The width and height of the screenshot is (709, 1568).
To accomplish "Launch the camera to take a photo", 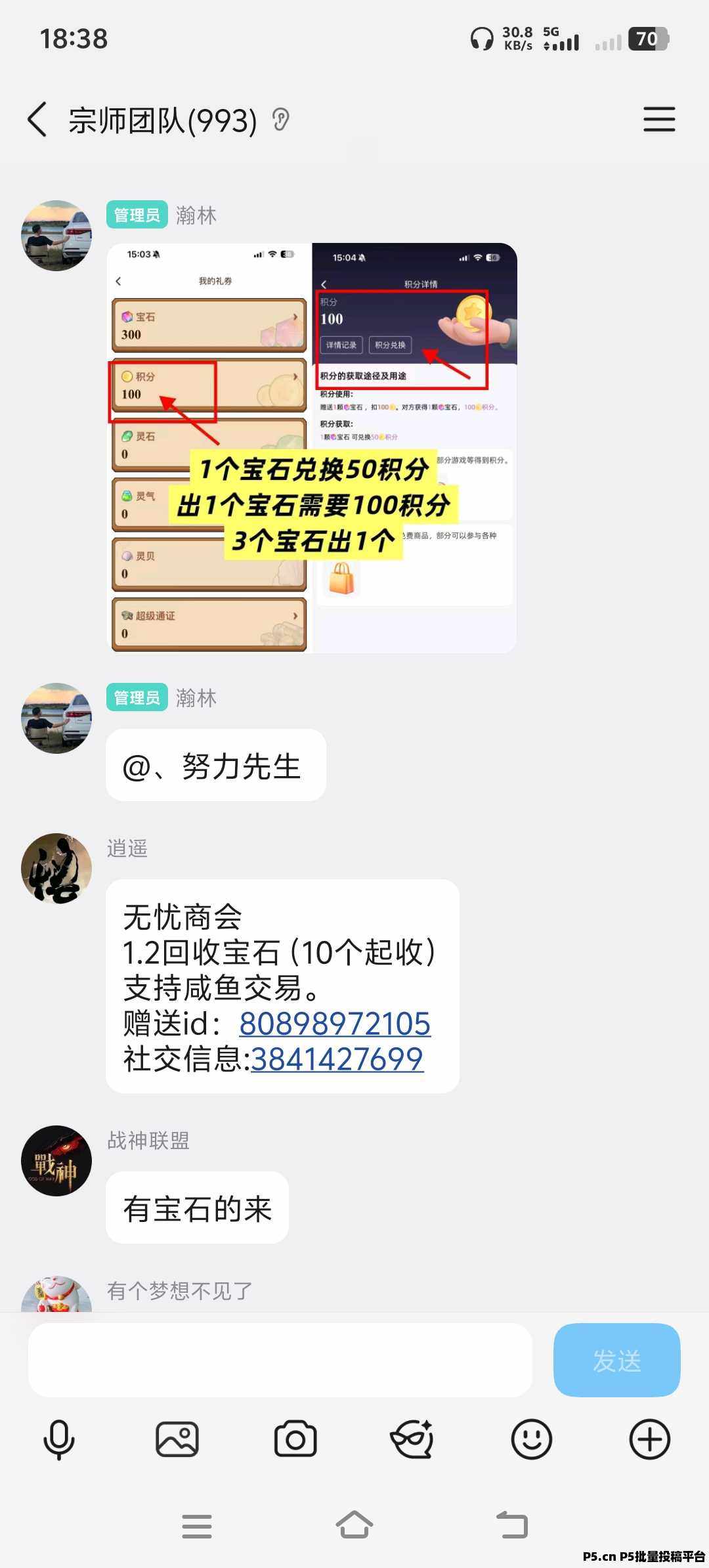I will pos(295,1440).
